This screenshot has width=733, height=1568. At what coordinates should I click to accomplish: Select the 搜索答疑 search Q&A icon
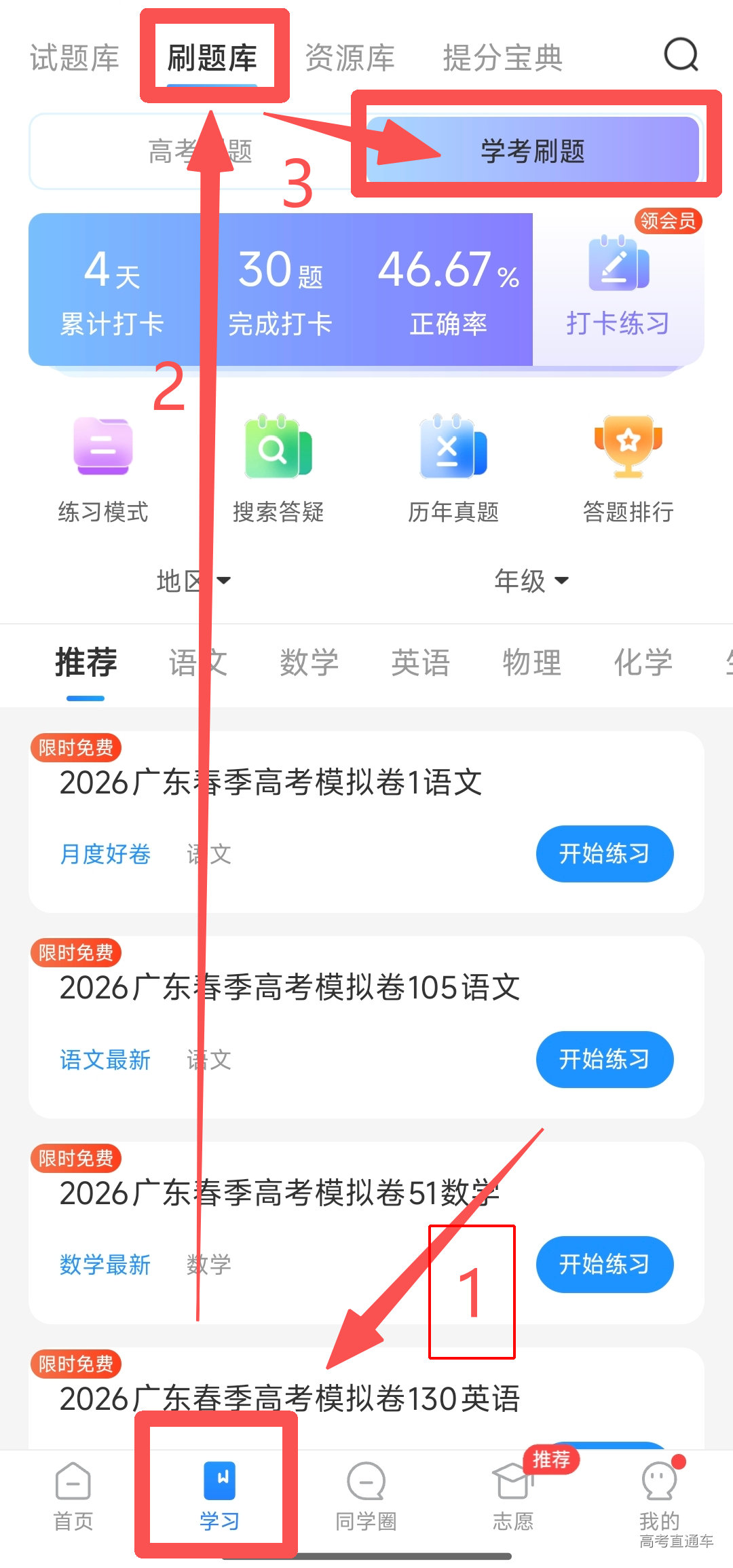click(x=278, y=468)
